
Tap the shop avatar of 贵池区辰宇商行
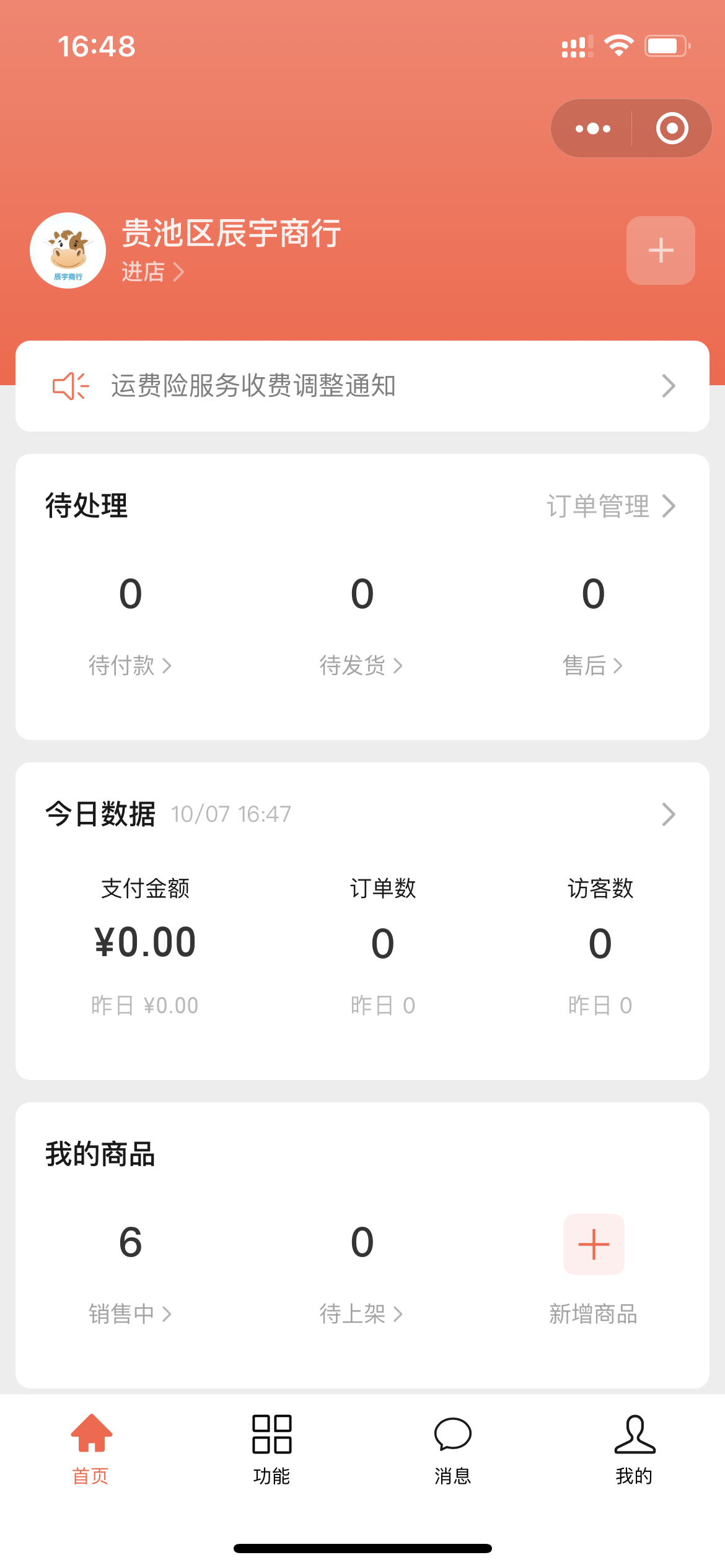(68, 251)
